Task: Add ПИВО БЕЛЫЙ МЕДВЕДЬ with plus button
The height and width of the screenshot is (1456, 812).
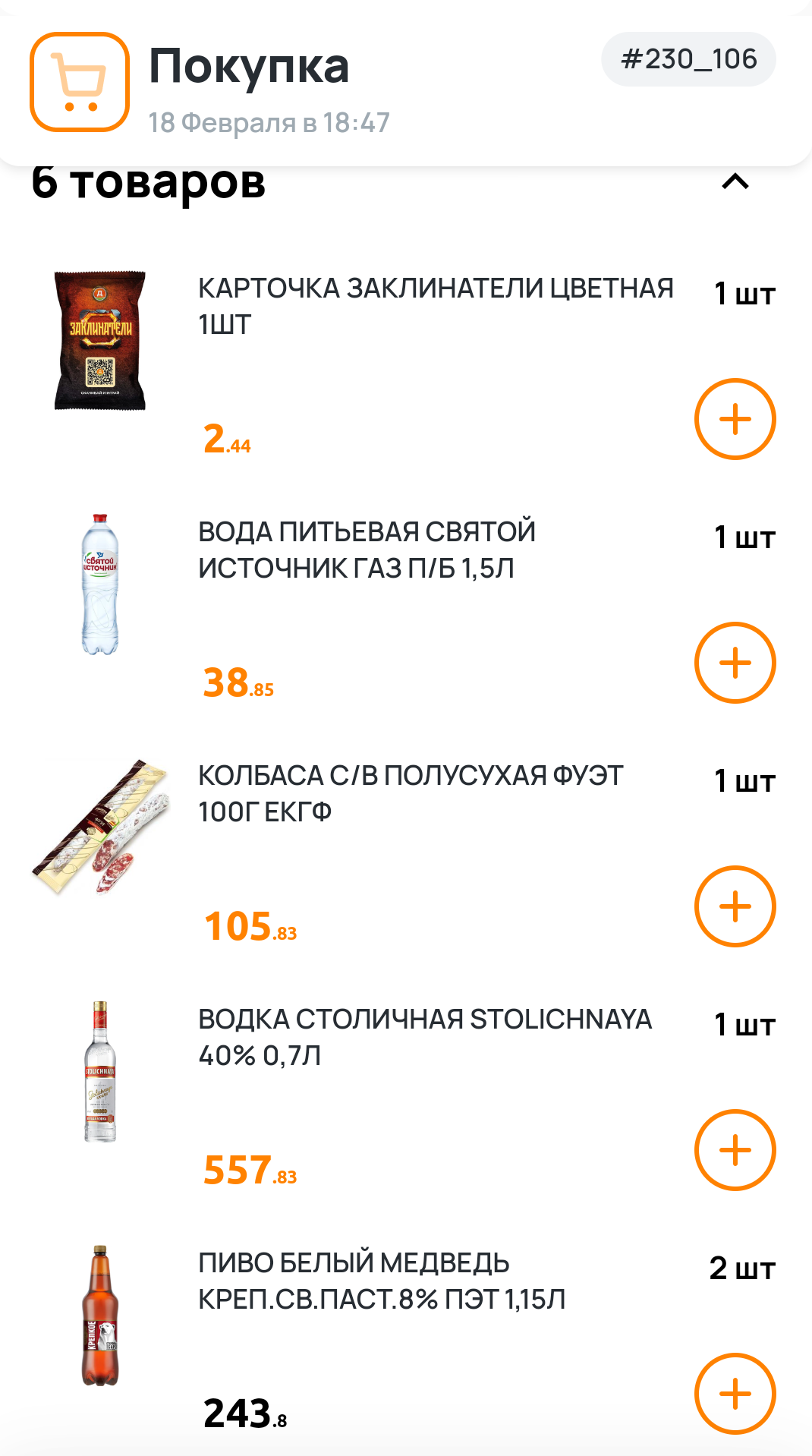Action: click(735, 1394)
